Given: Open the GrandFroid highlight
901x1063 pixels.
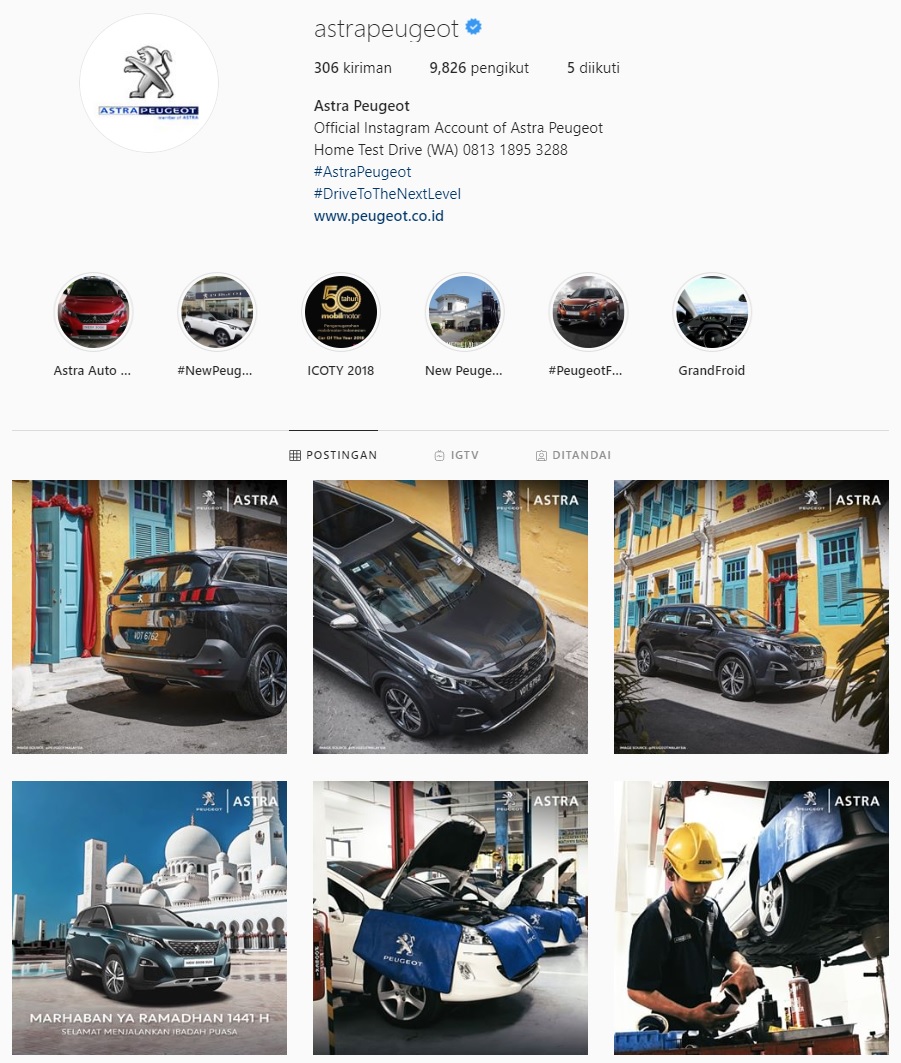Looking at the screenshot, I should [712, 311].
